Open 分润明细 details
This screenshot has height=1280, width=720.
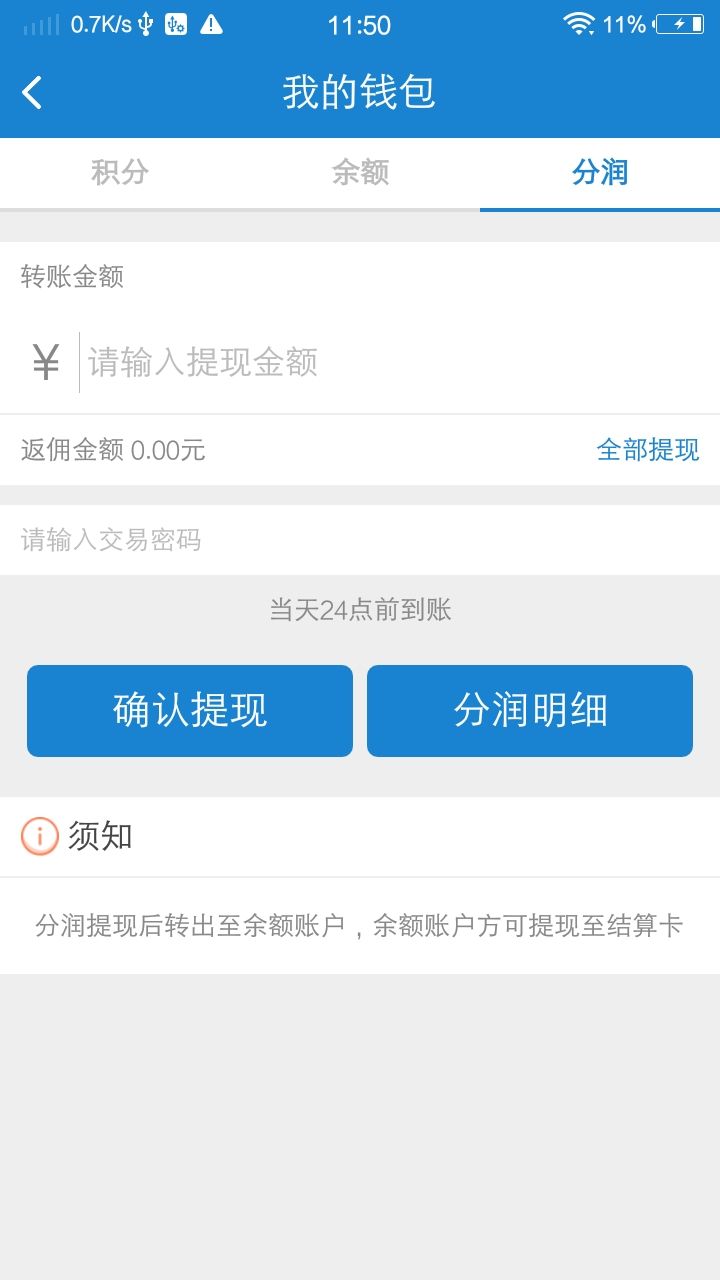click(x=530, y=710)
